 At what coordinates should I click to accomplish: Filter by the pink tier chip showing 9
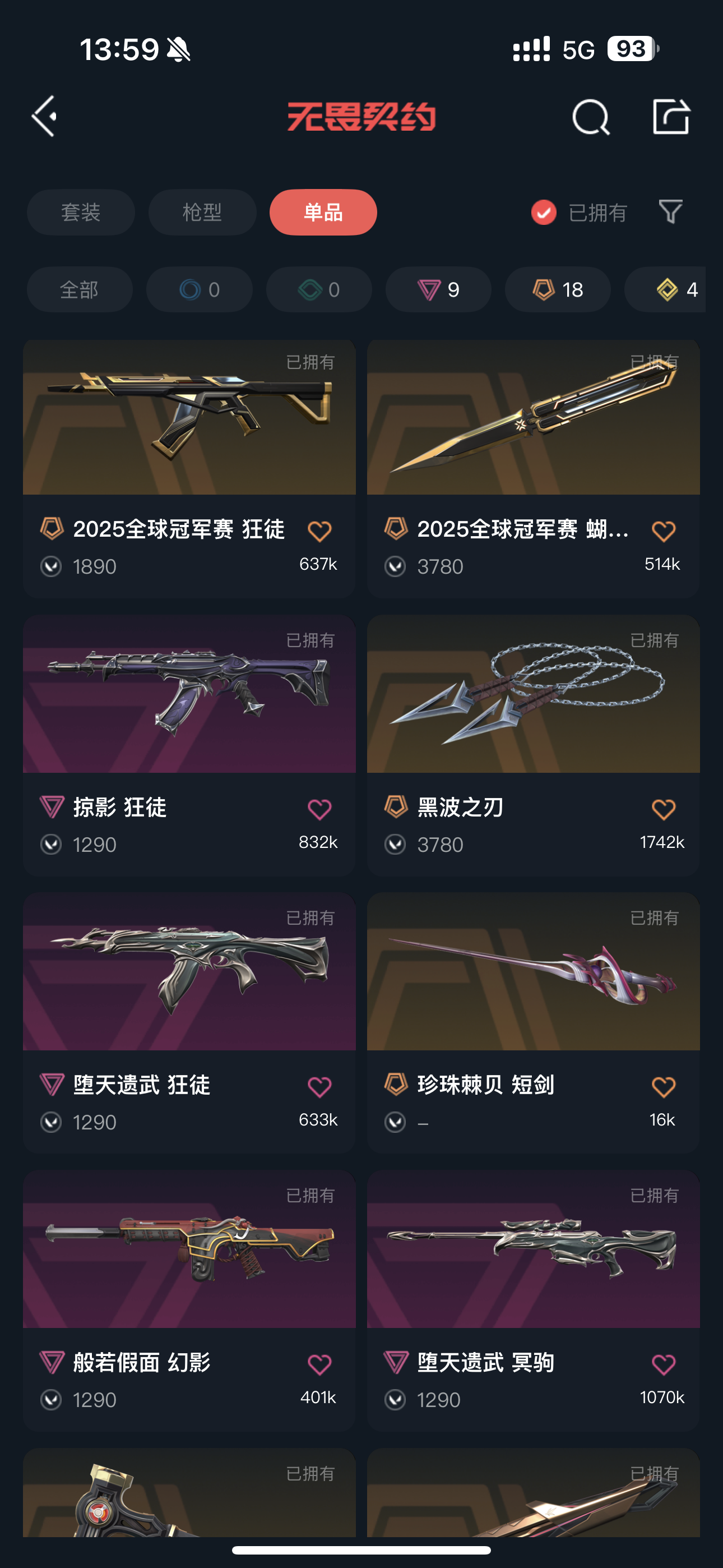coord(438,290)
